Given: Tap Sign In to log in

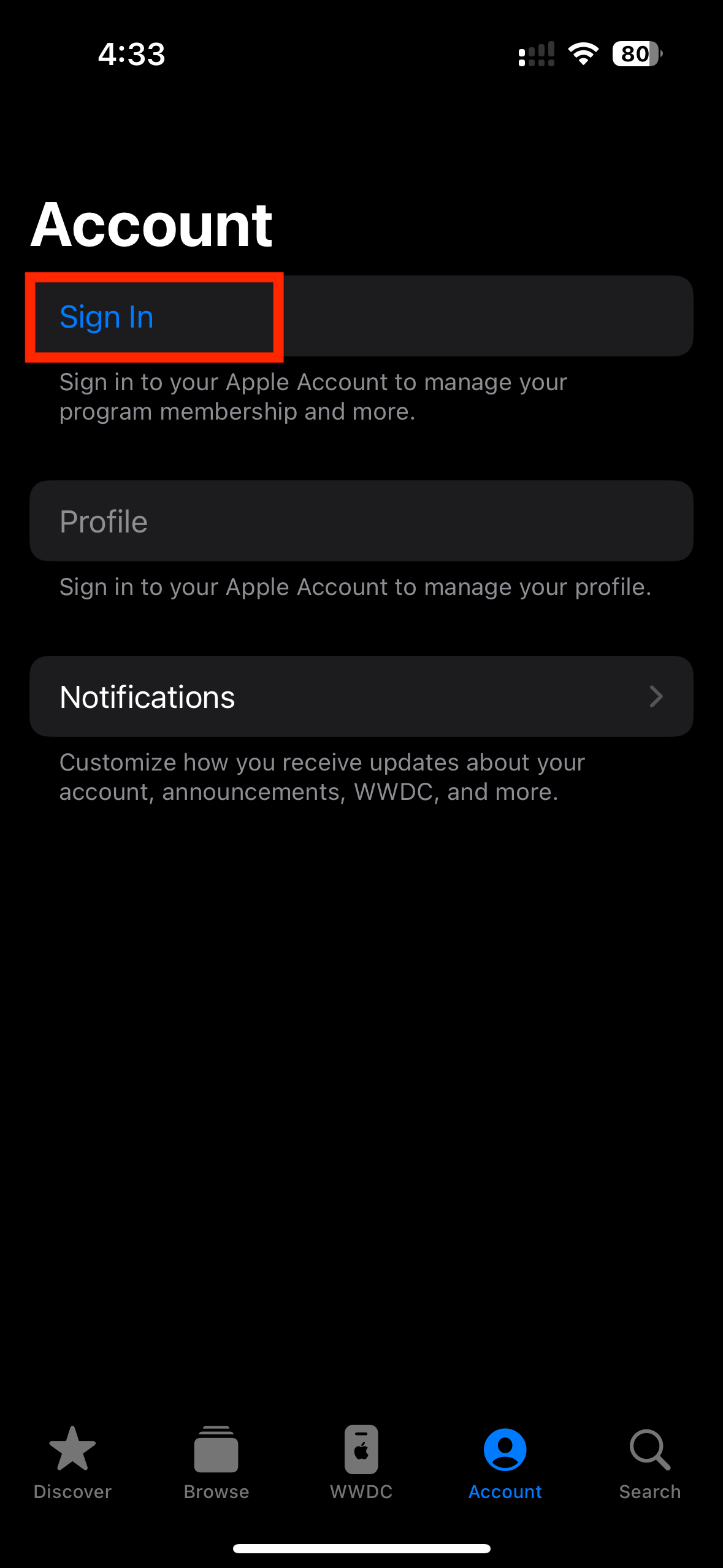Looking at the screenshot, I should 107,317.
